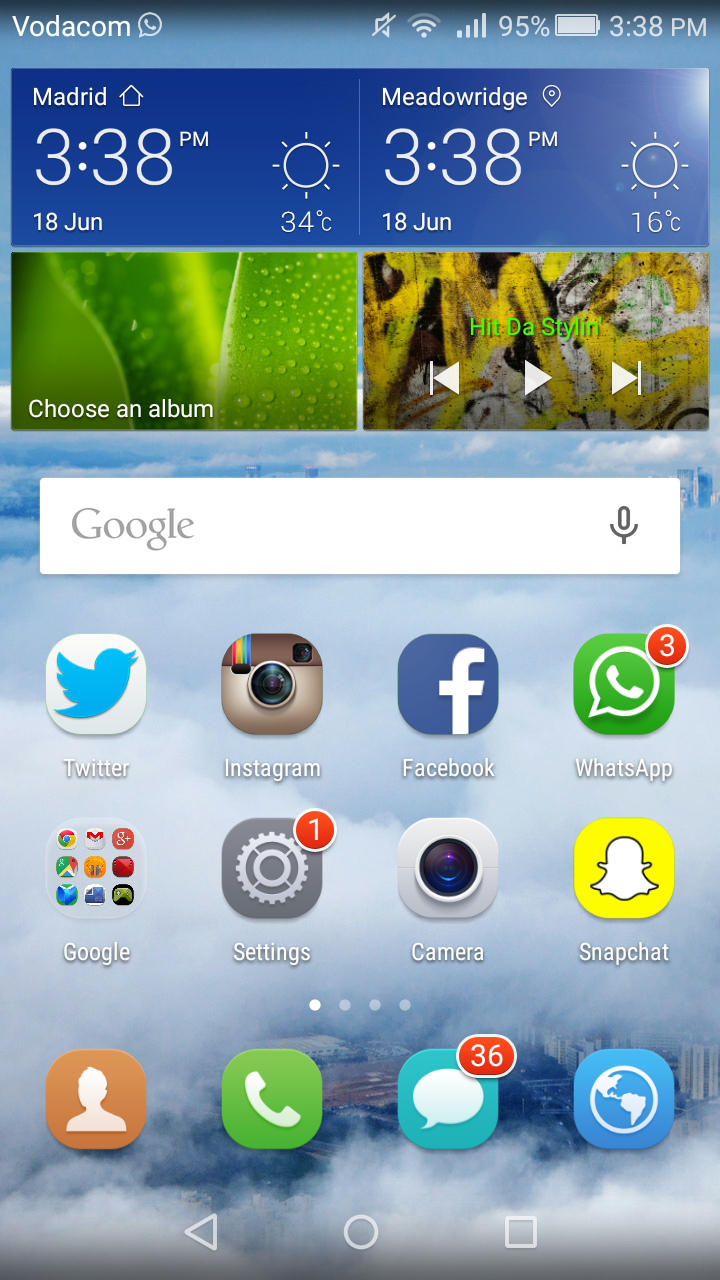Choose an album in the gallery widget
Image resolution: width=720 pixels, height=1280 pixels.
coord(184,342)
